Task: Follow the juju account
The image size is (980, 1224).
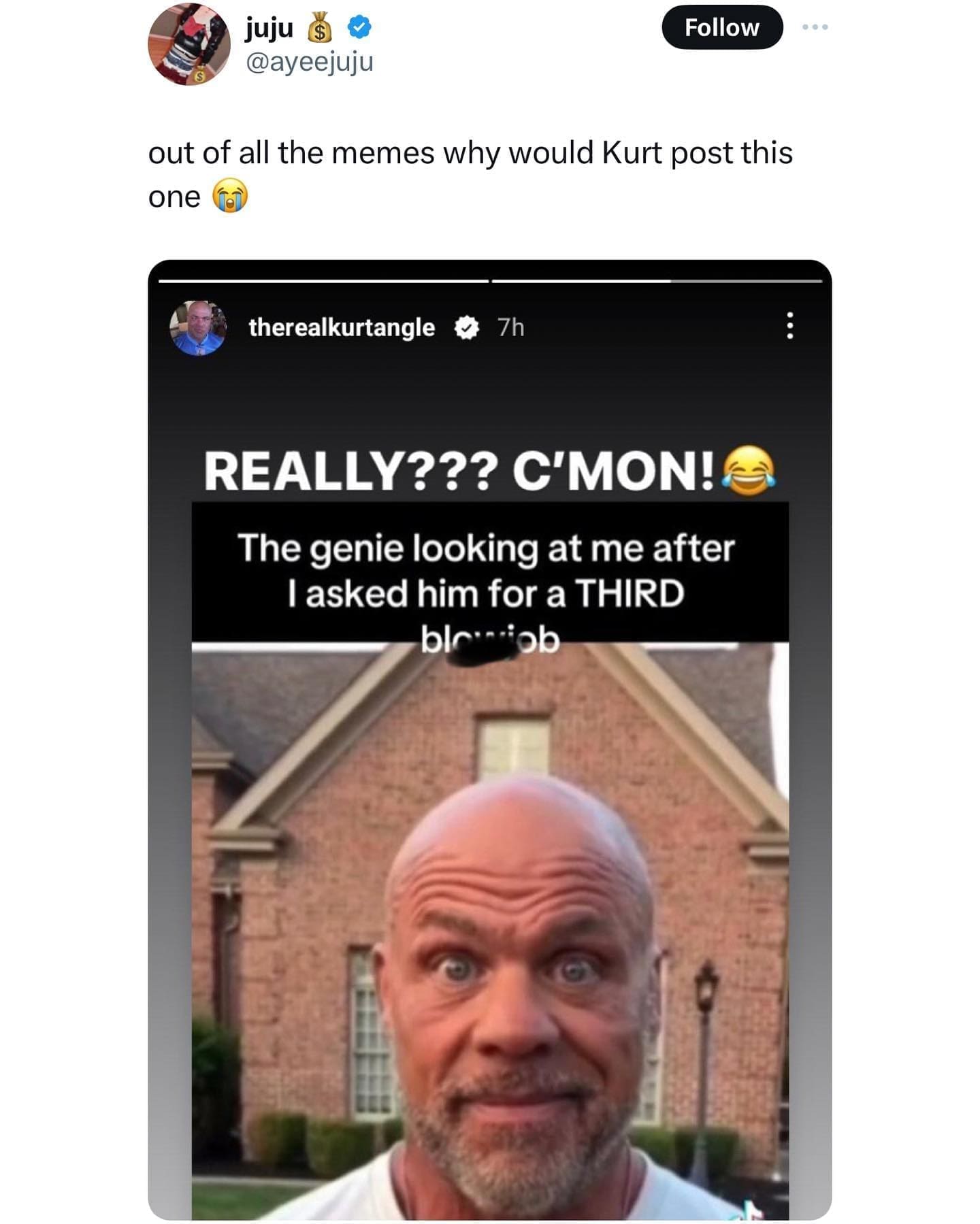Action: 721,27
